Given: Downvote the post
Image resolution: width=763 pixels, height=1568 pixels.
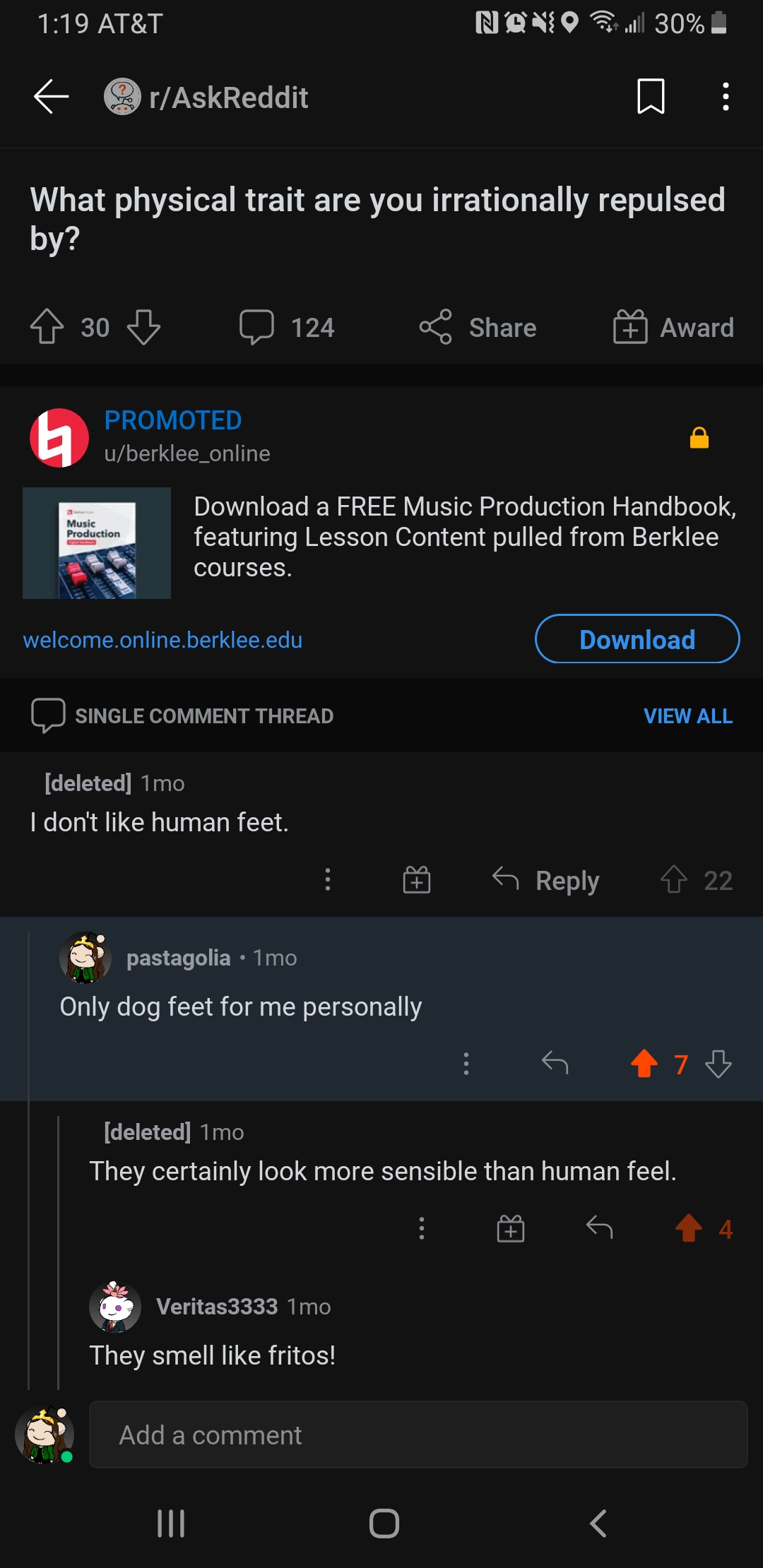Looking at the screenshot, I should (x=145, y=327).
